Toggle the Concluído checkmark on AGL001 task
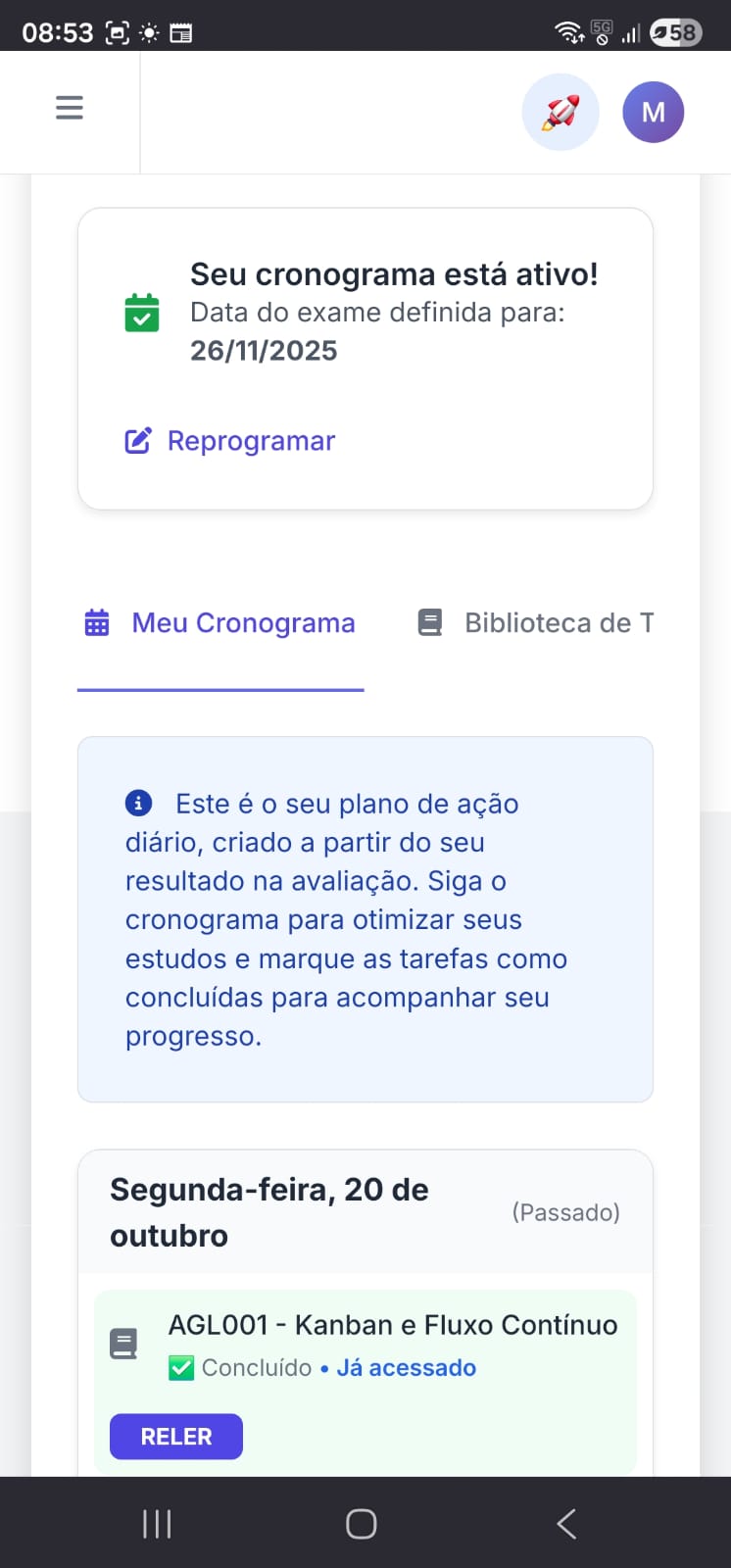The height and width of the screenshot is (1568, 731). [180, 1367]
